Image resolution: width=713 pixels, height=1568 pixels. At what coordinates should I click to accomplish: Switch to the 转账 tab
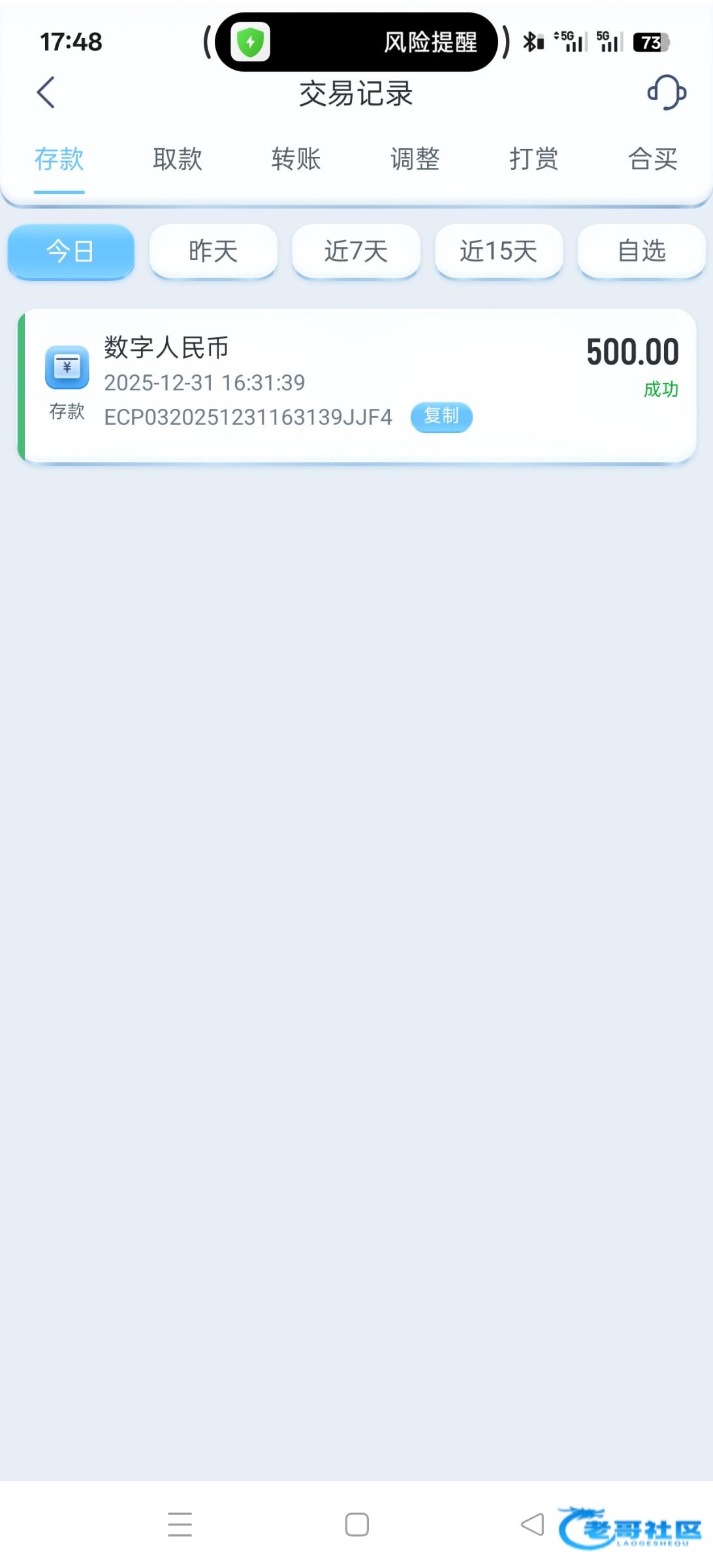click(296, 159)
